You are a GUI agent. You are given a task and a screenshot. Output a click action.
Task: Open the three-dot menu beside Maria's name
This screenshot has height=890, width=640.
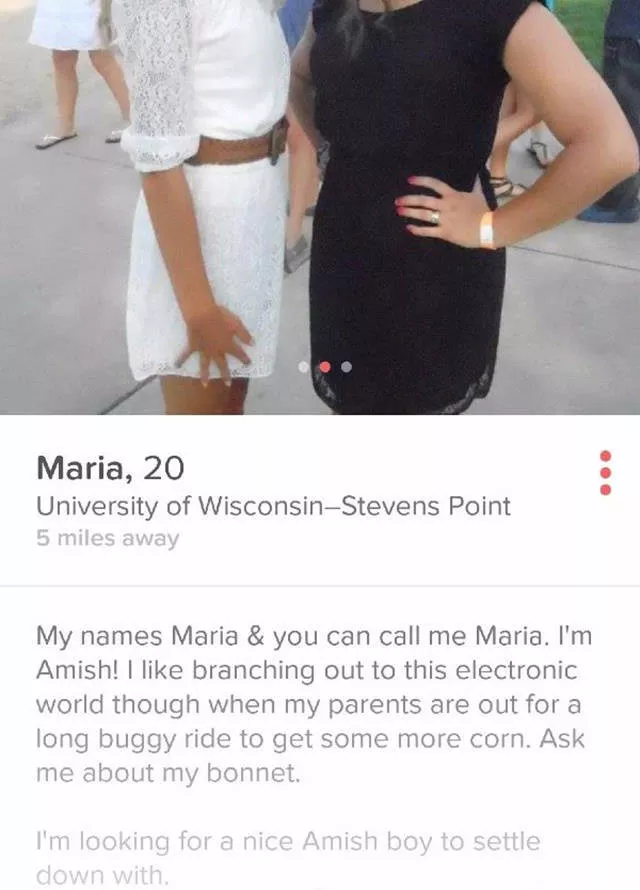604,472
